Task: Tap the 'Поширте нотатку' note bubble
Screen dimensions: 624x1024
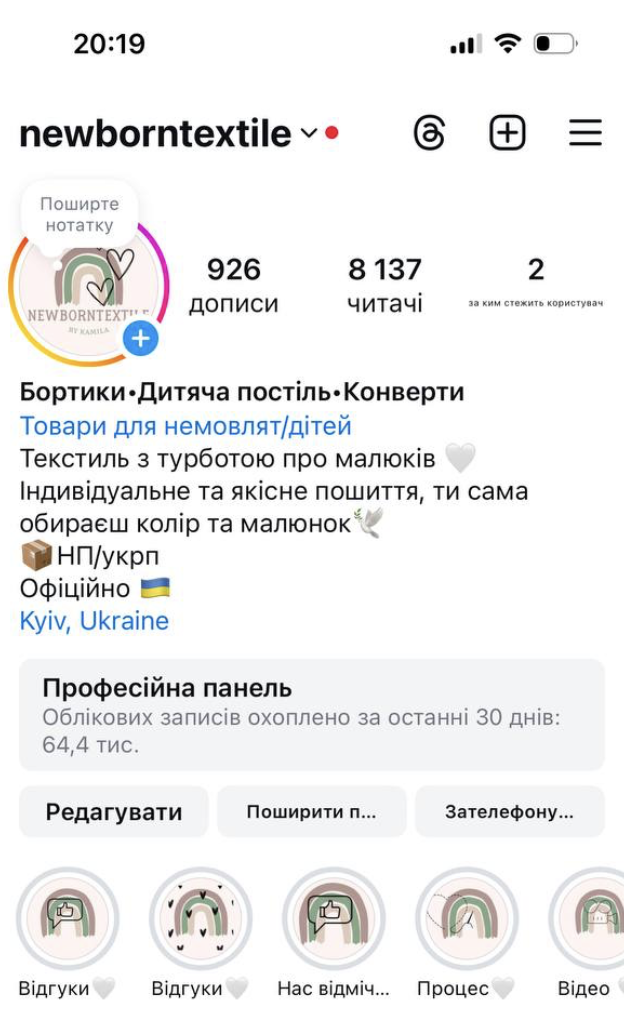Action: [x=79, y=215]
